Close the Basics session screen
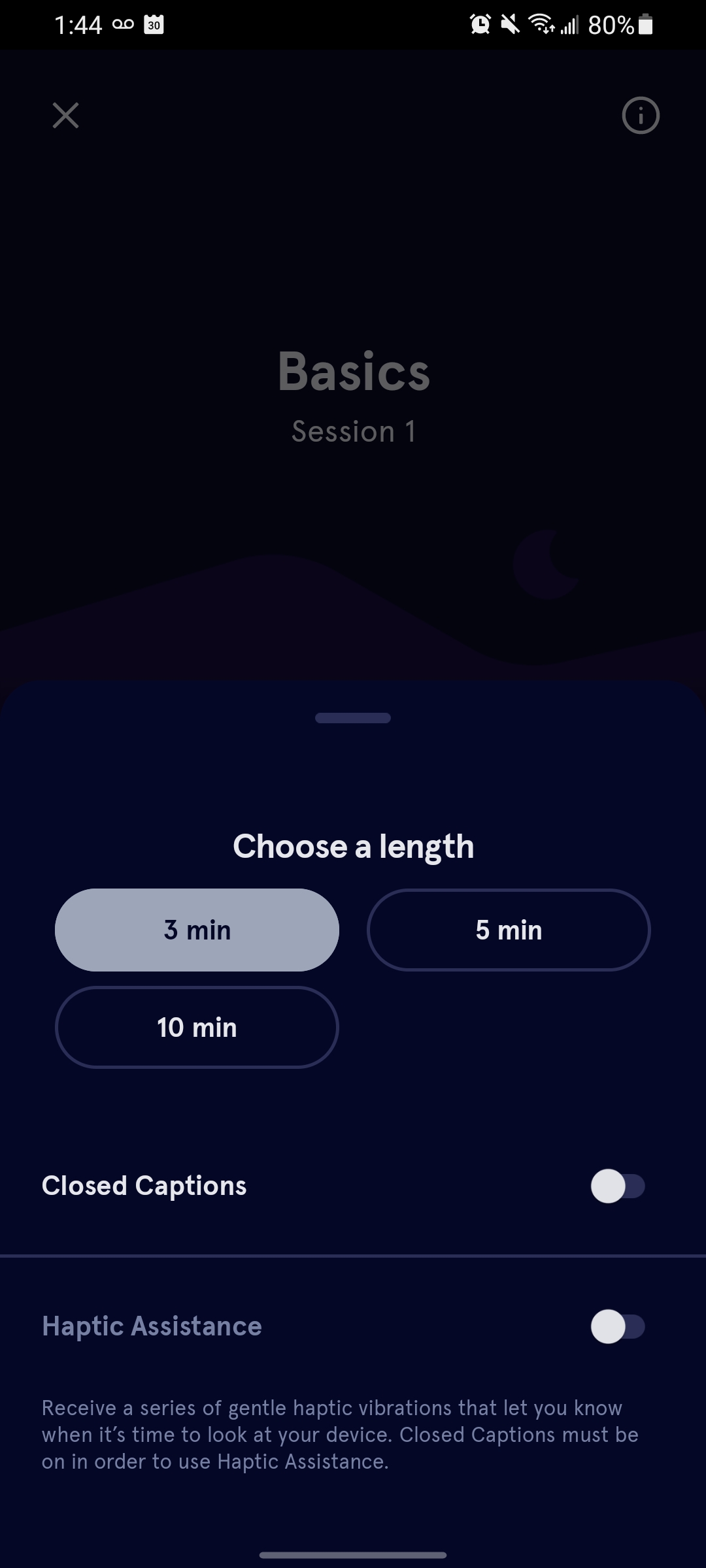 [65, 115]
